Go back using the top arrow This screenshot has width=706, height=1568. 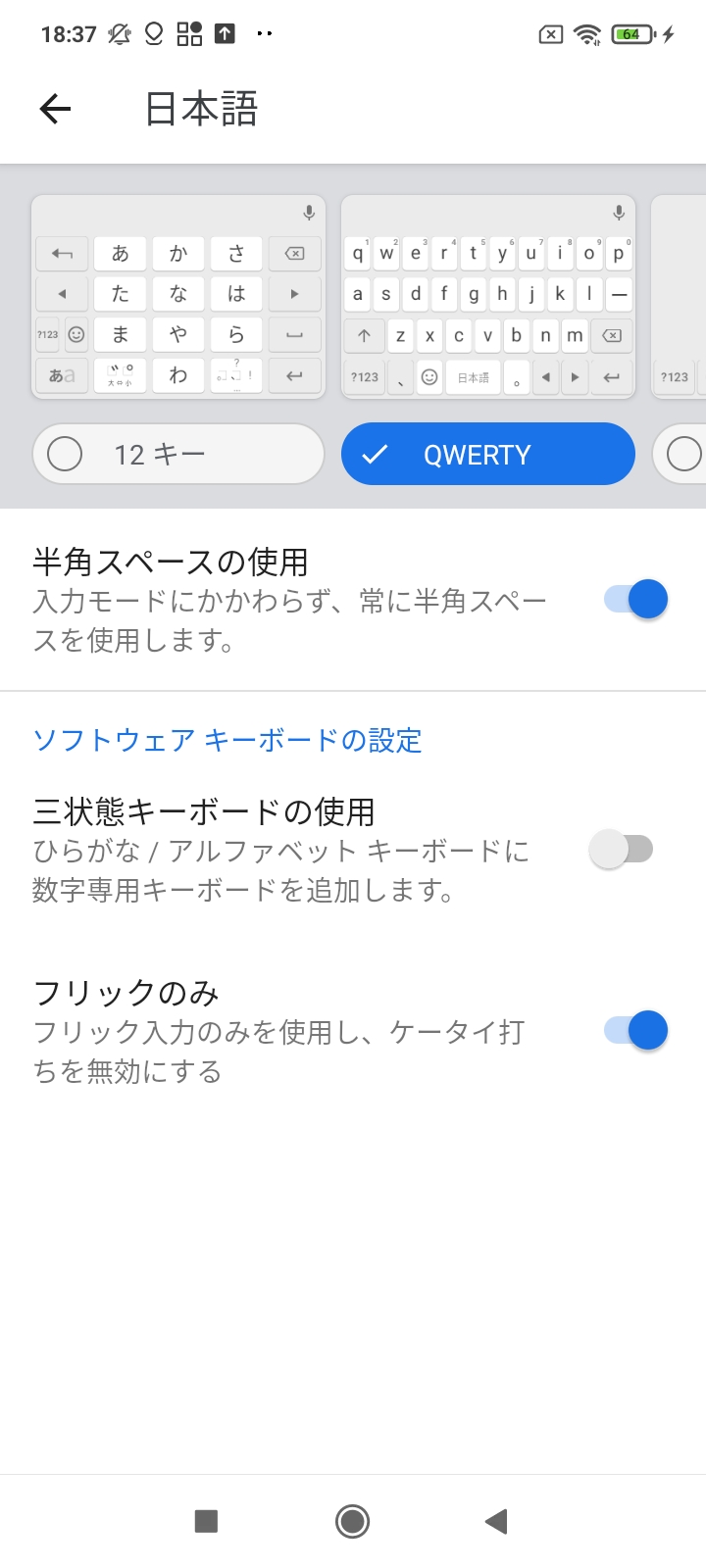click(x=56, y=109)
